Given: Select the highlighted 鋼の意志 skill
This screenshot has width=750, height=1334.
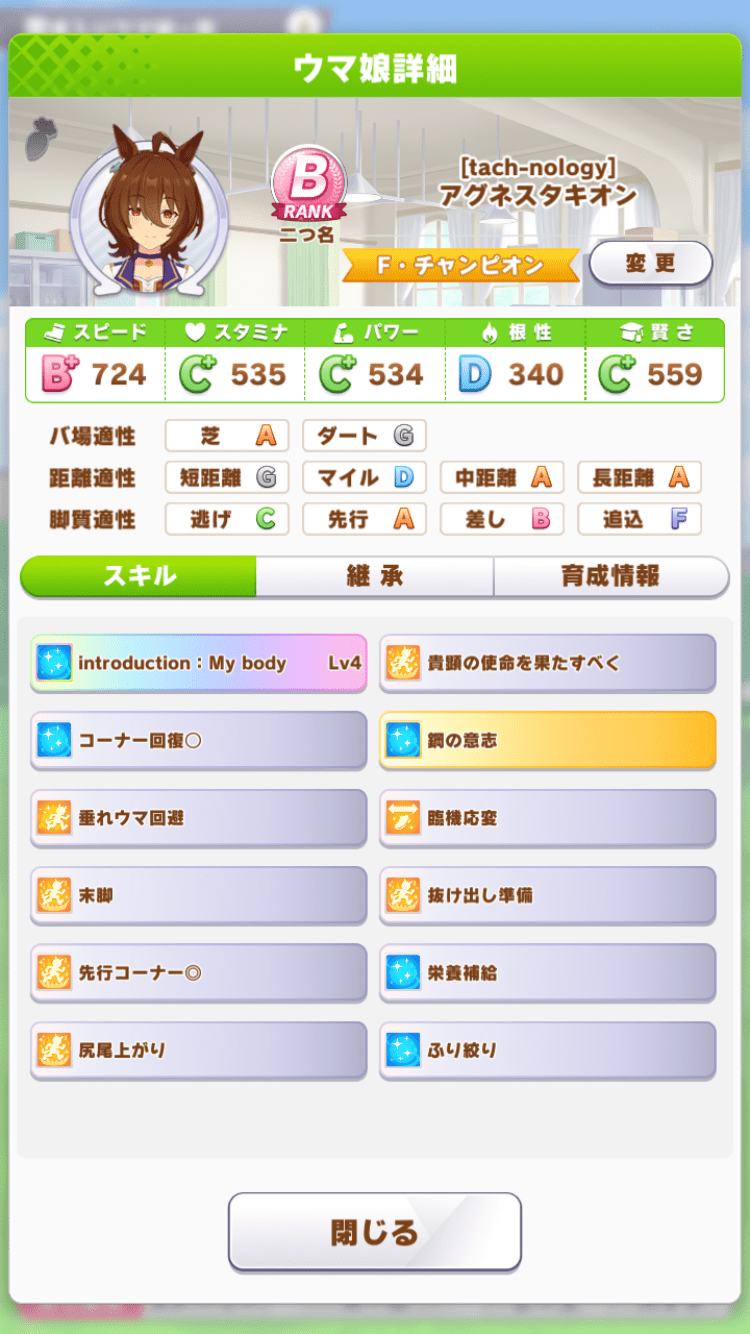Looking at the screenshot, I should click(x=547, y=741).
